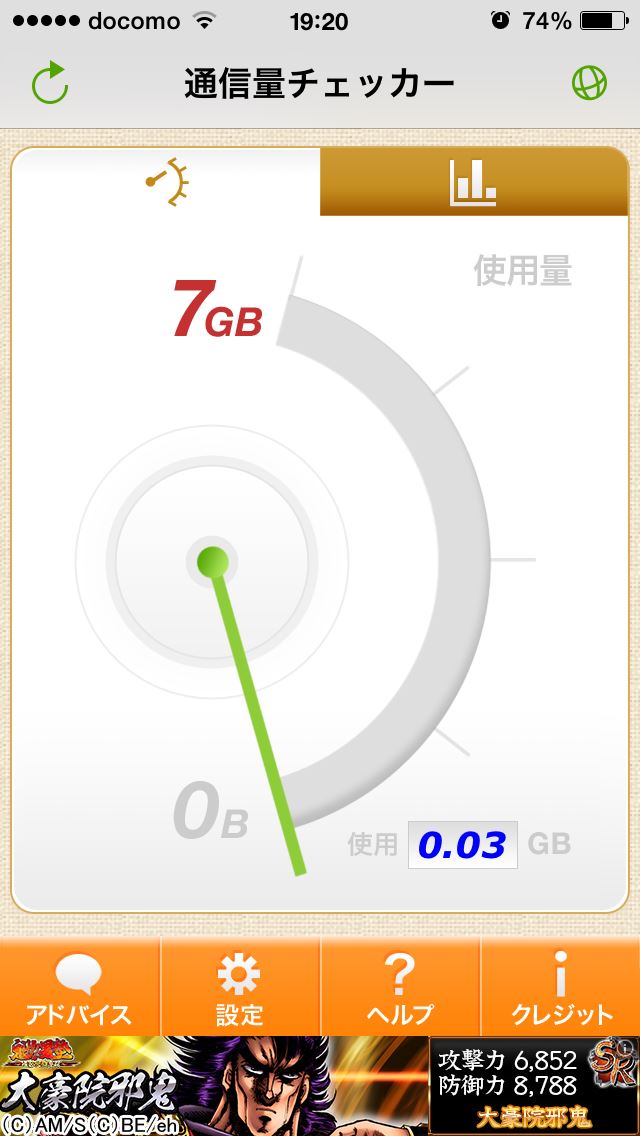
Task: View クレジット credits info
Action: point(560,986)
